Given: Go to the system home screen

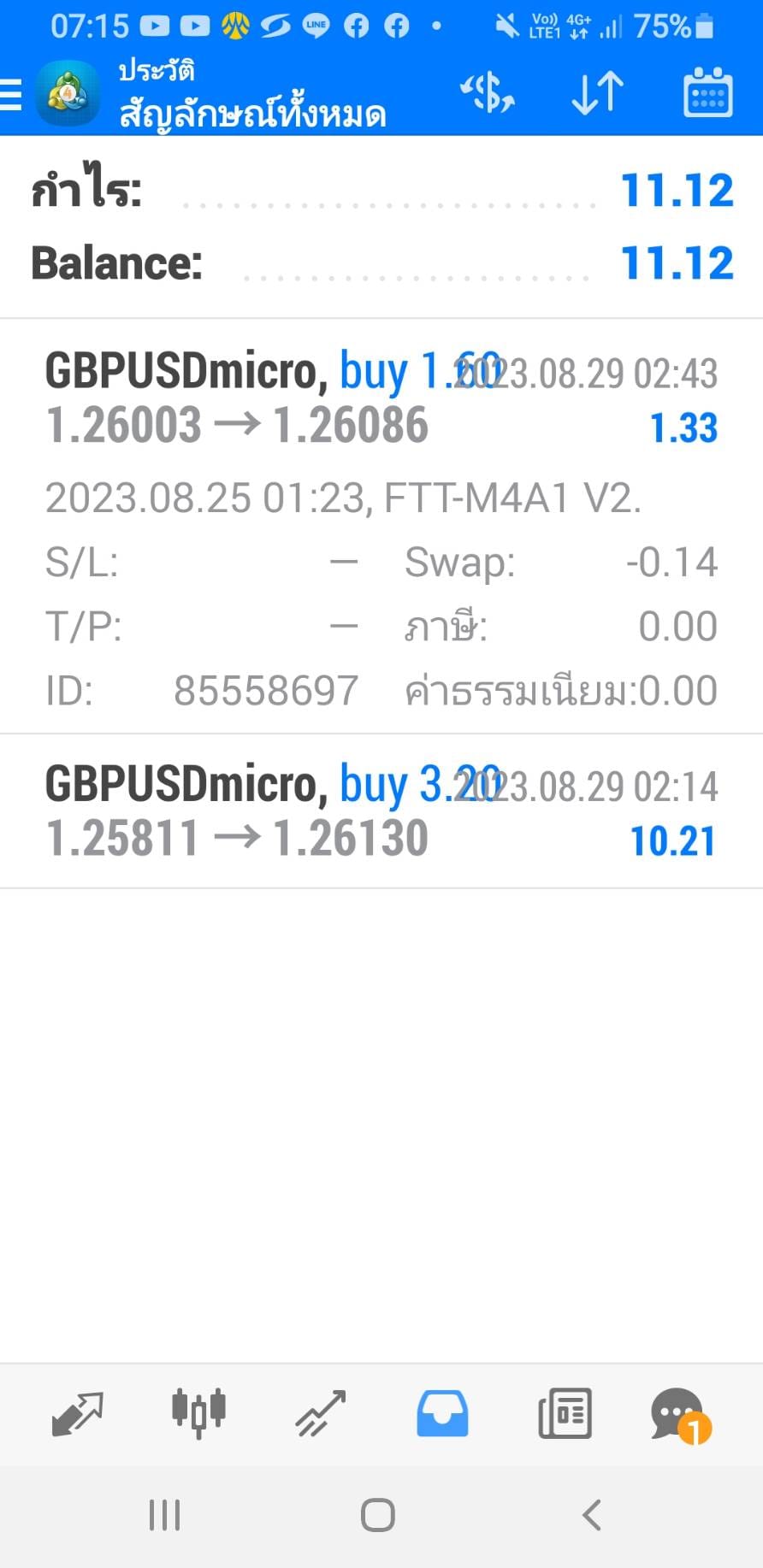Looking at the screenshot, I should pos(377,1515).
